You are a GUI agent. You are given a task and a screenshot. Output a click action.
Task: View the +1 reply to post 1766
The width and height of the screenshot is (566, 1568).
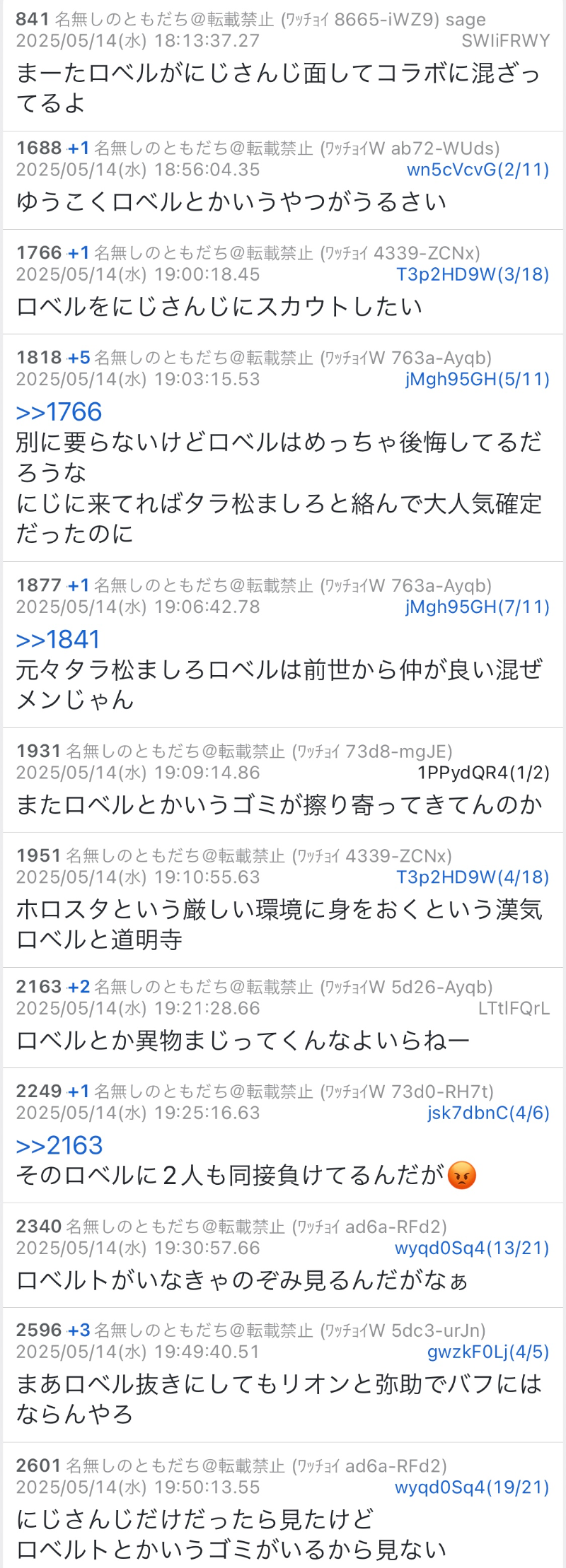coord(79,252)
